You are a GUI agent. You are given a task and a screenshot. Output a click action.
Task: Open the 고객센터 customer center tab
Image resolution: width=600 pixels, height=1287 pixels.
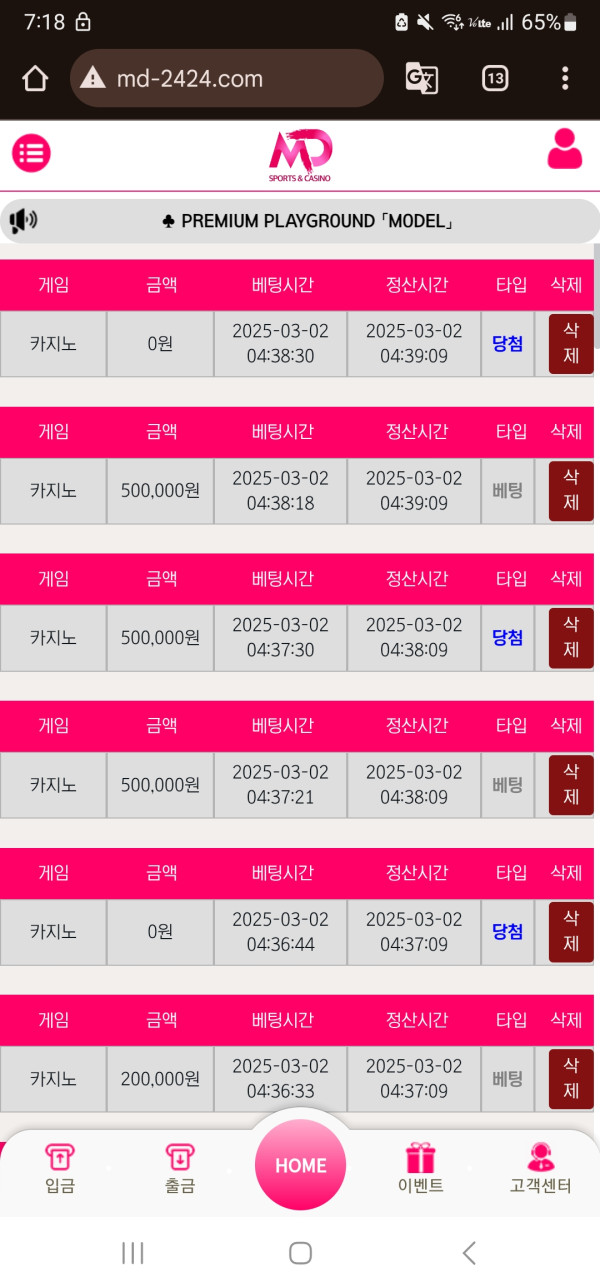pyautogui.click(x=540, y=1169)
